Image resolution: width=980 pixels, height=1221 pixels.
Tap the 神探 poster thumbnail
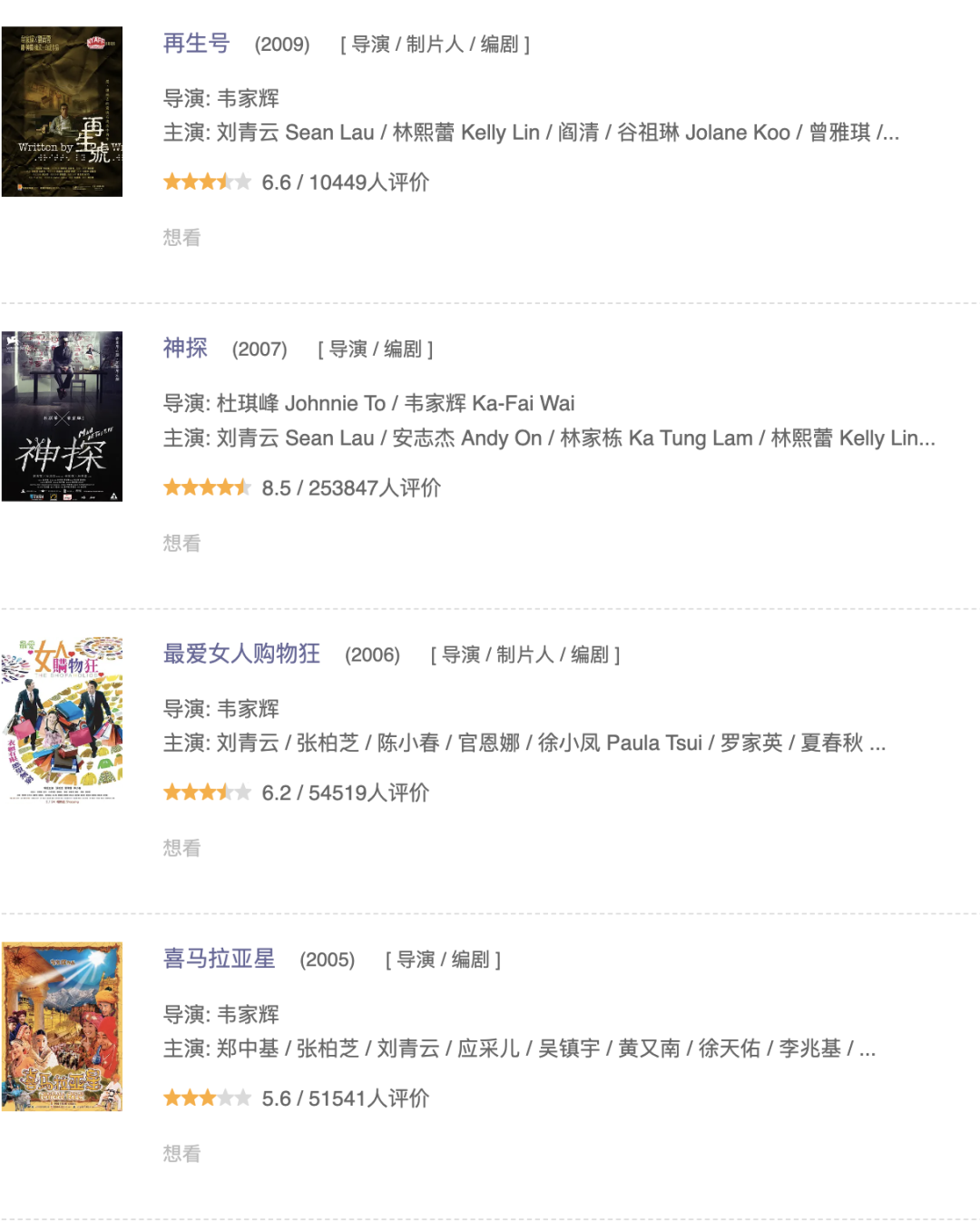(62, 417)
